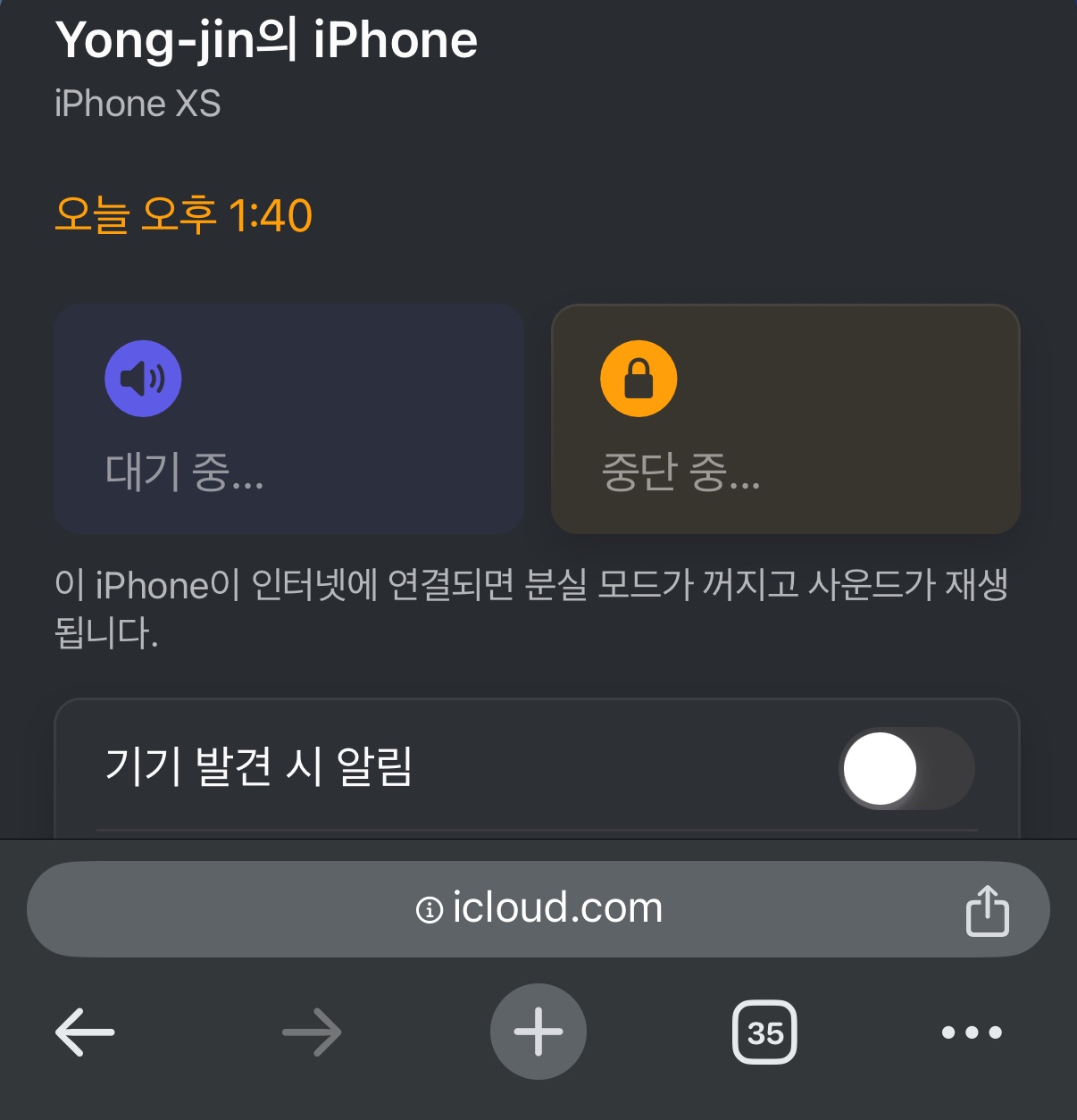The height and width of the screenshot is (1120, 1077).
Task: Toggle the 기기 발견 시 알림 switch
Action: tap(906, 769)
